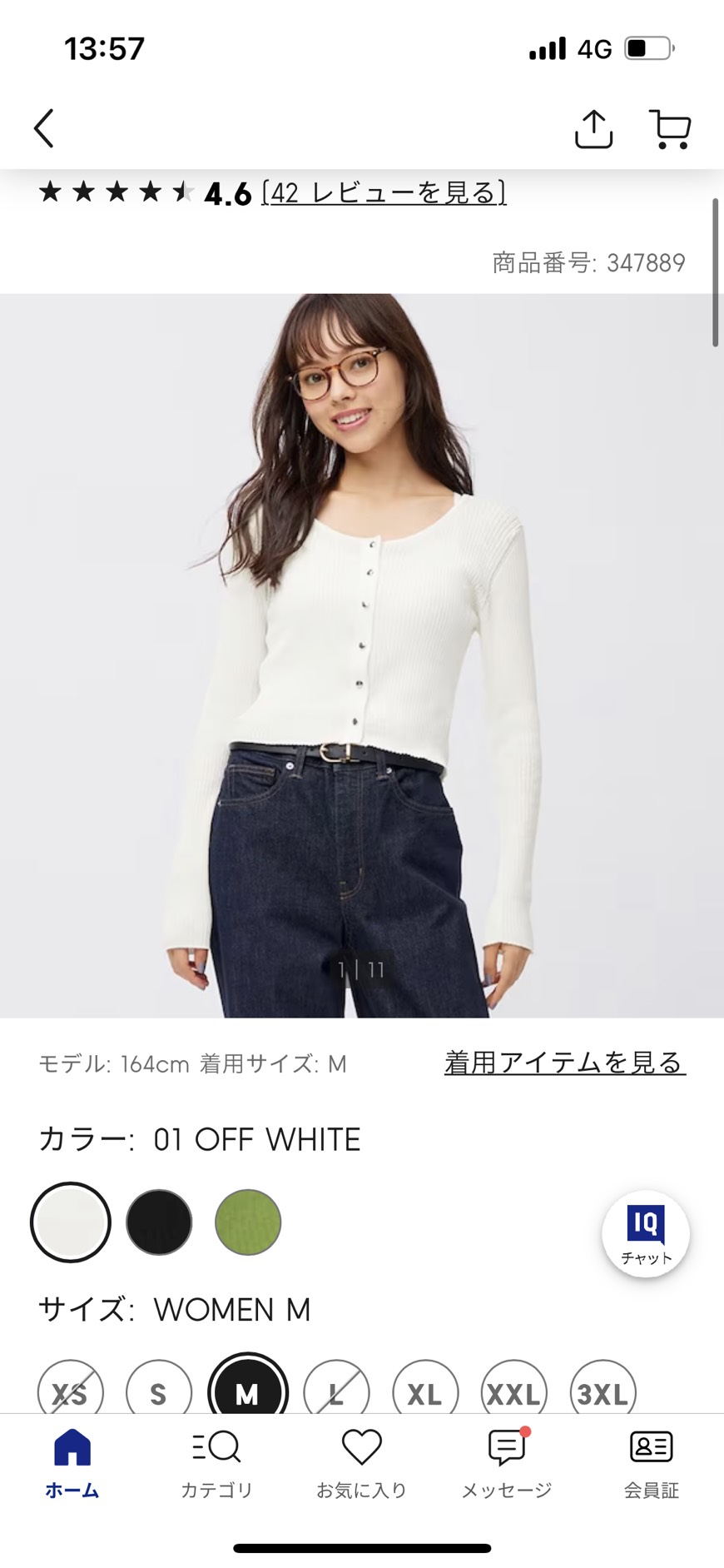Image resolution: width=724 pixels, height=1568 pixels.
Task: Select size 3XL
Action: point(603,1391)
